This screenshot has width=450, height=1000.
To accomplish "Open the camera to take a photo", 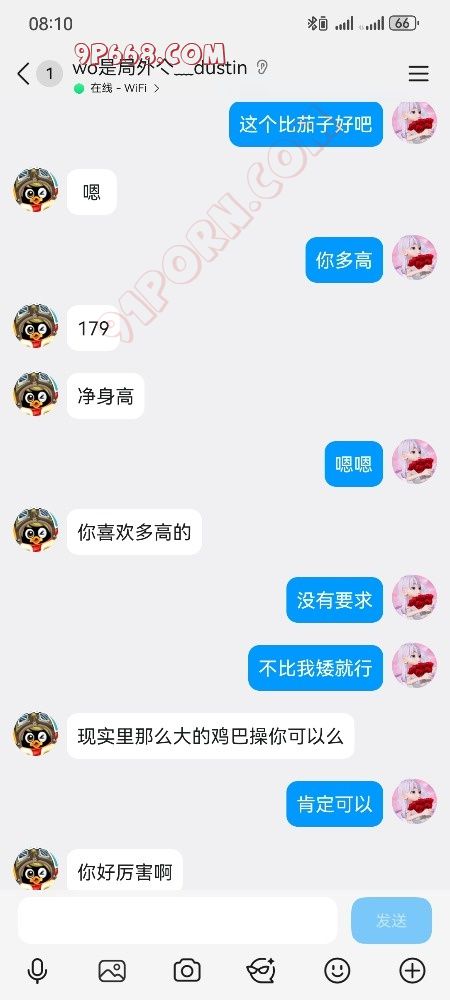I will (x=187, y=971).
